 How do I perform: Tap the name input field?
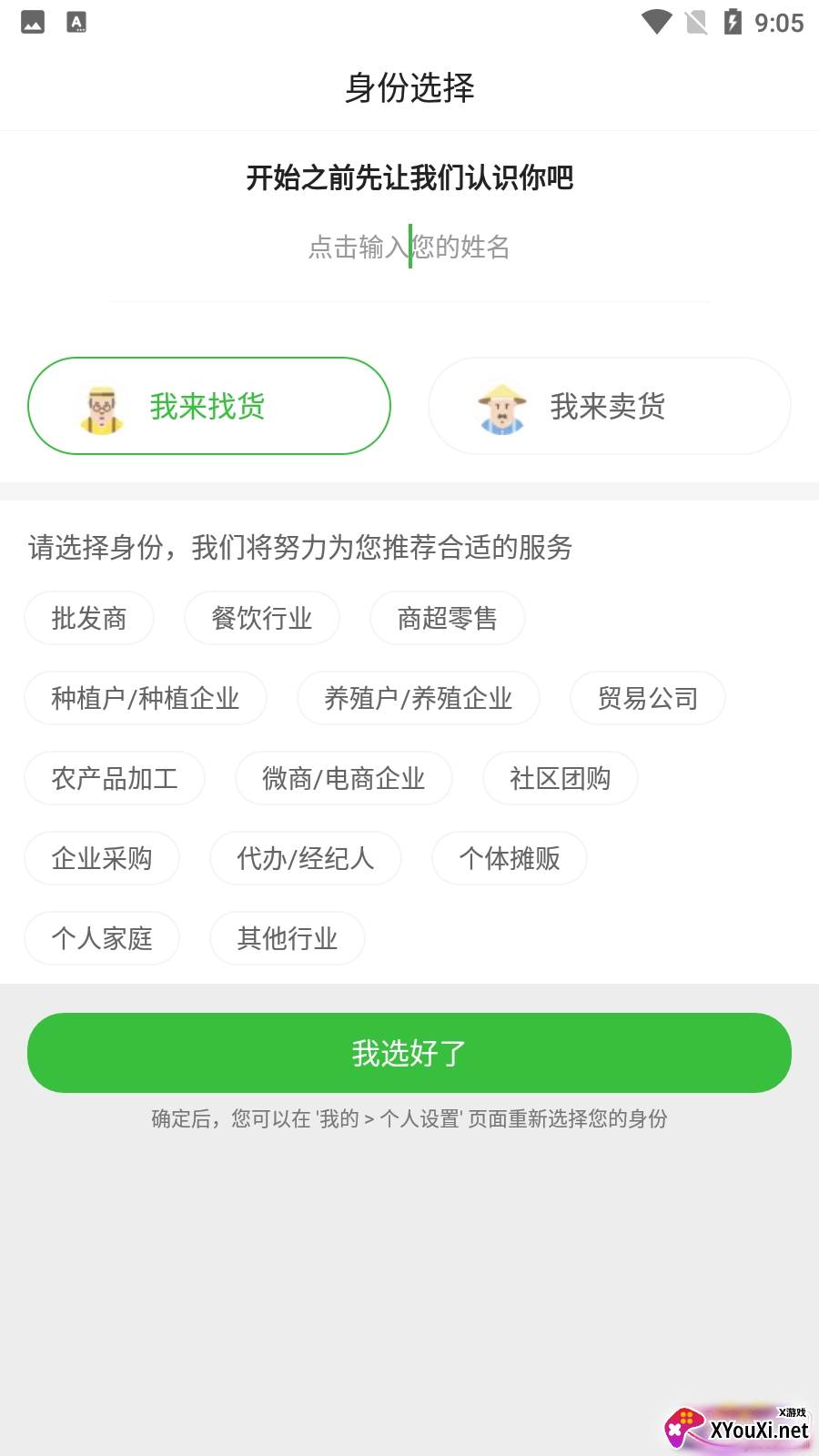click(409, 247)
